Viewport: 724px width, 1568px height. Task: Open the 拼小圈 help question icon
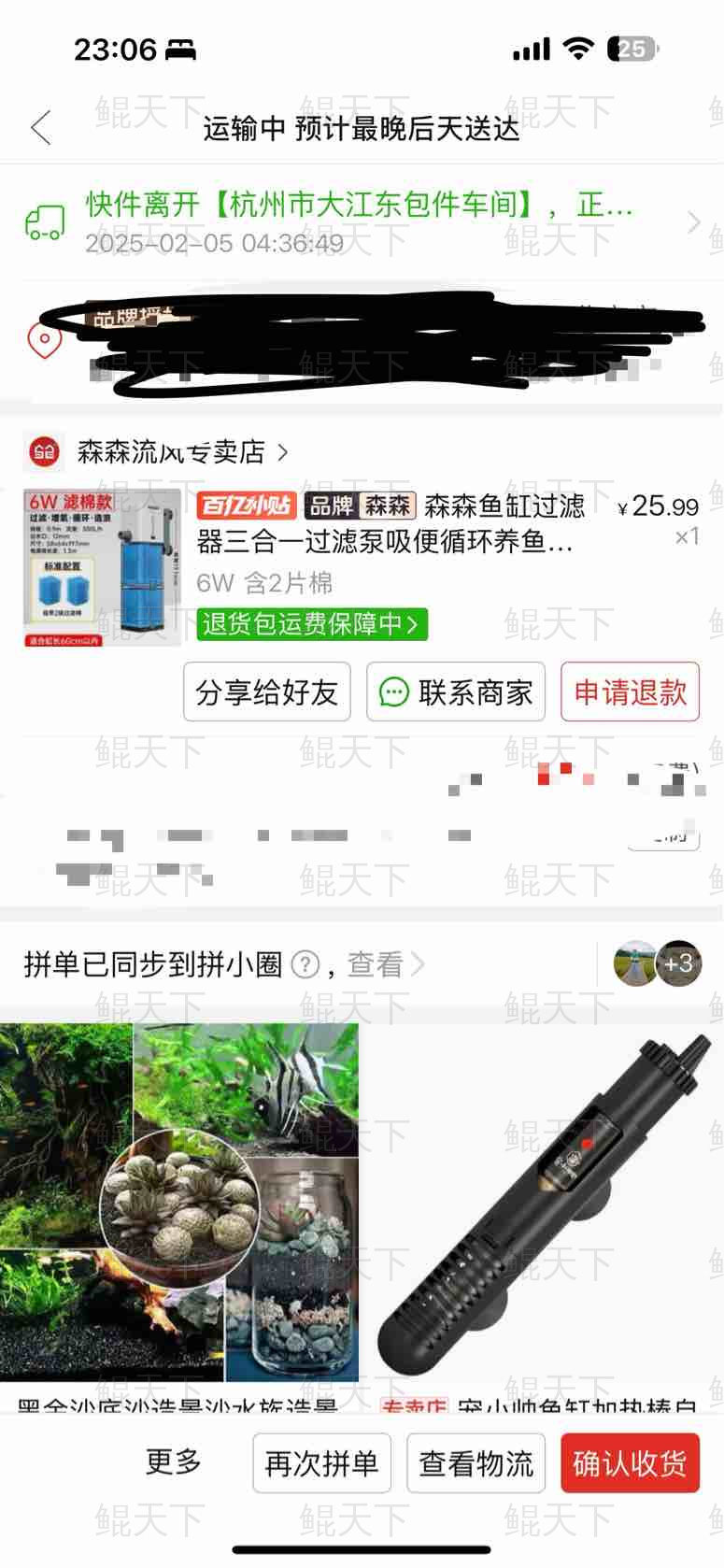click(305, 963)
